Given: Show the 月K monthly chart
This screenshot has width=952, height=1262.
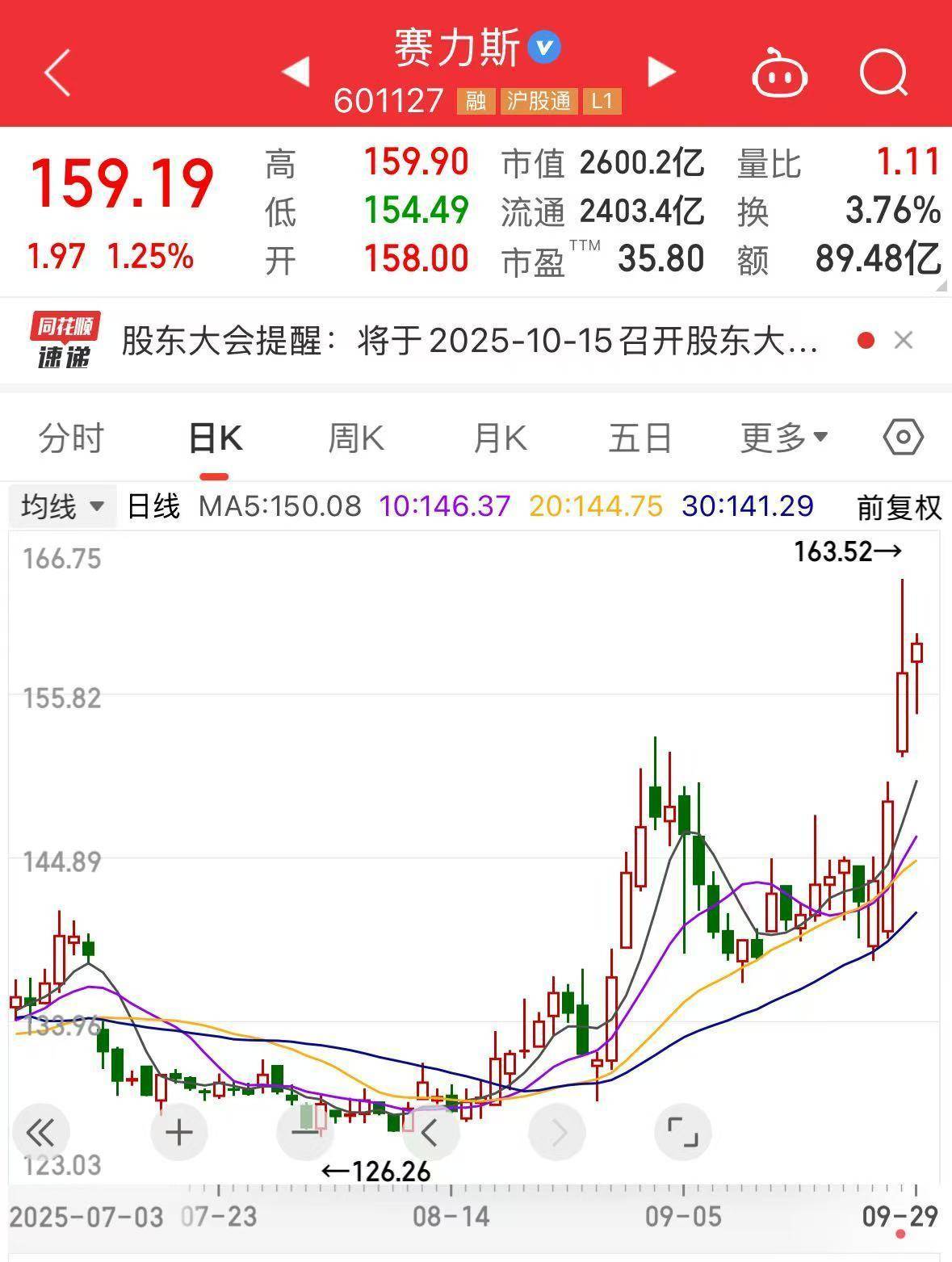Looking at the screenshot, I should 500,438.
